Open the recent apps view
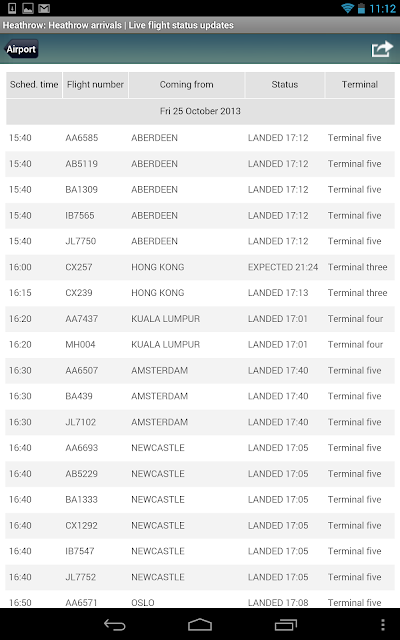The image size is (400, 640). 285,624
